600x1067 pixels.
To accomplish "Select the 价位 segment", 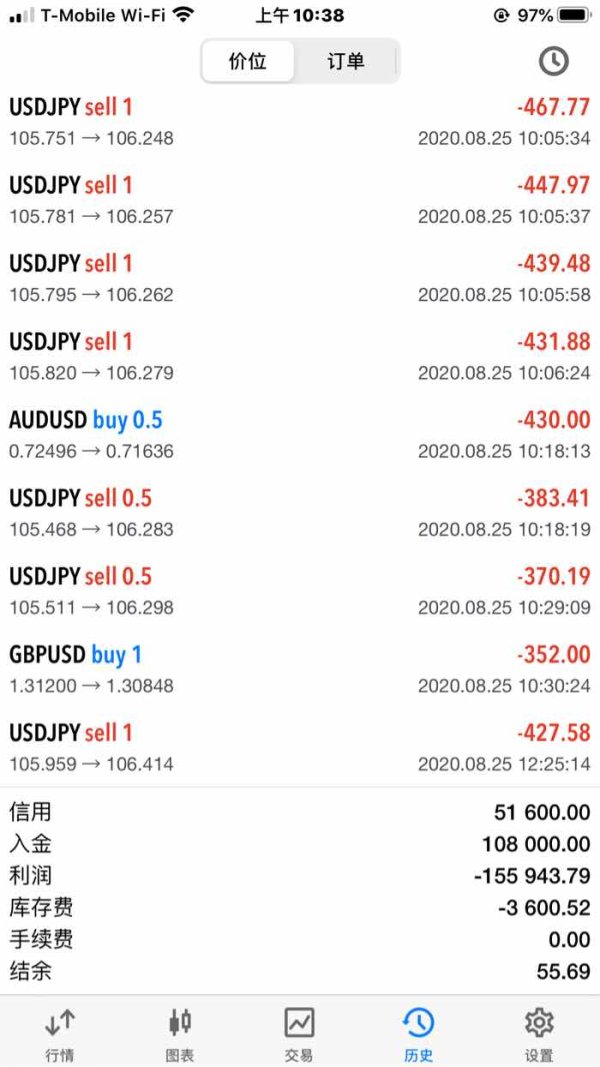I will [x=248, y=62].
